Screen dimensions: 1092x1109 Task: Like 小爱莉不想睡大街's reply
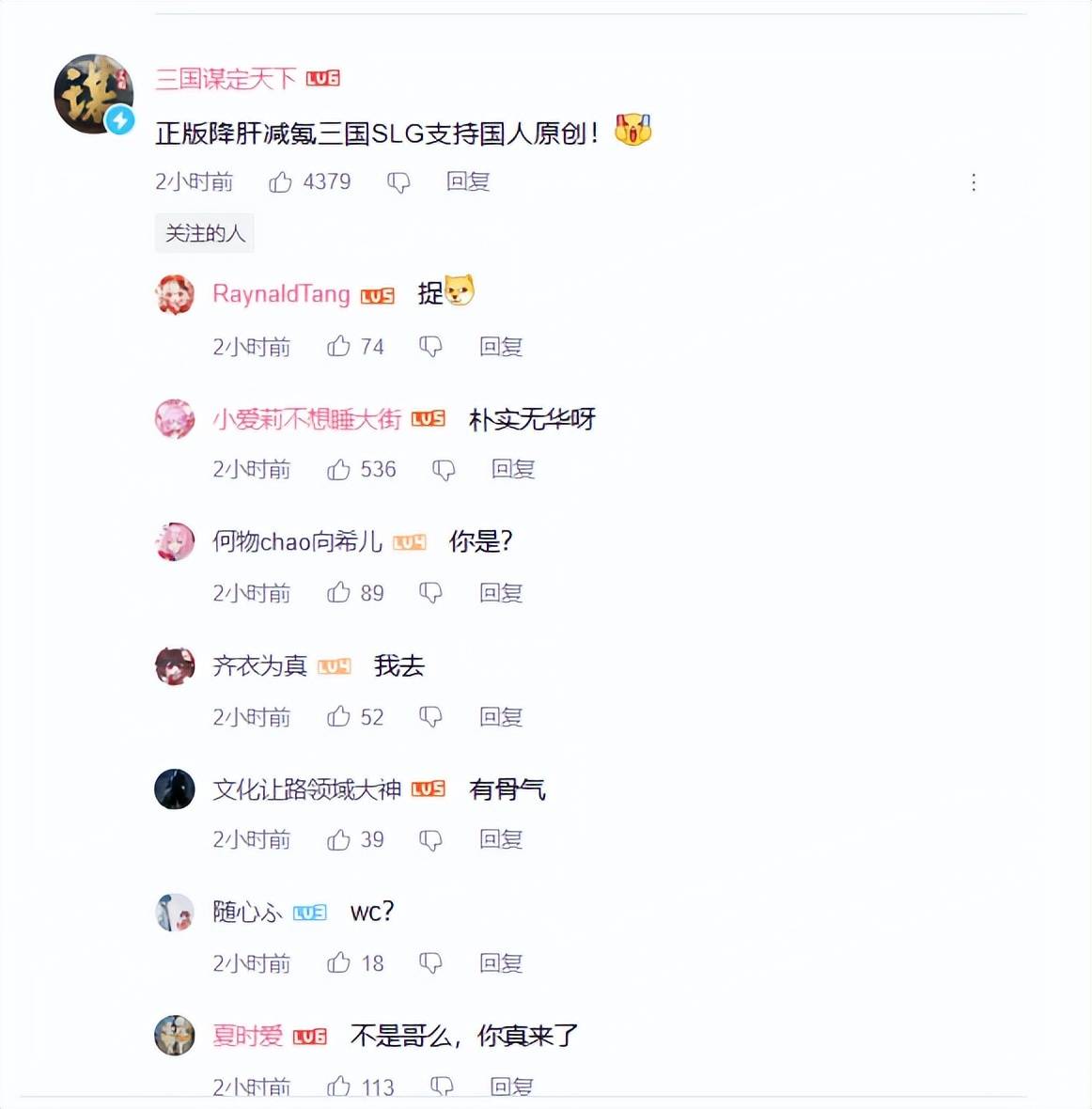(338, 469)
